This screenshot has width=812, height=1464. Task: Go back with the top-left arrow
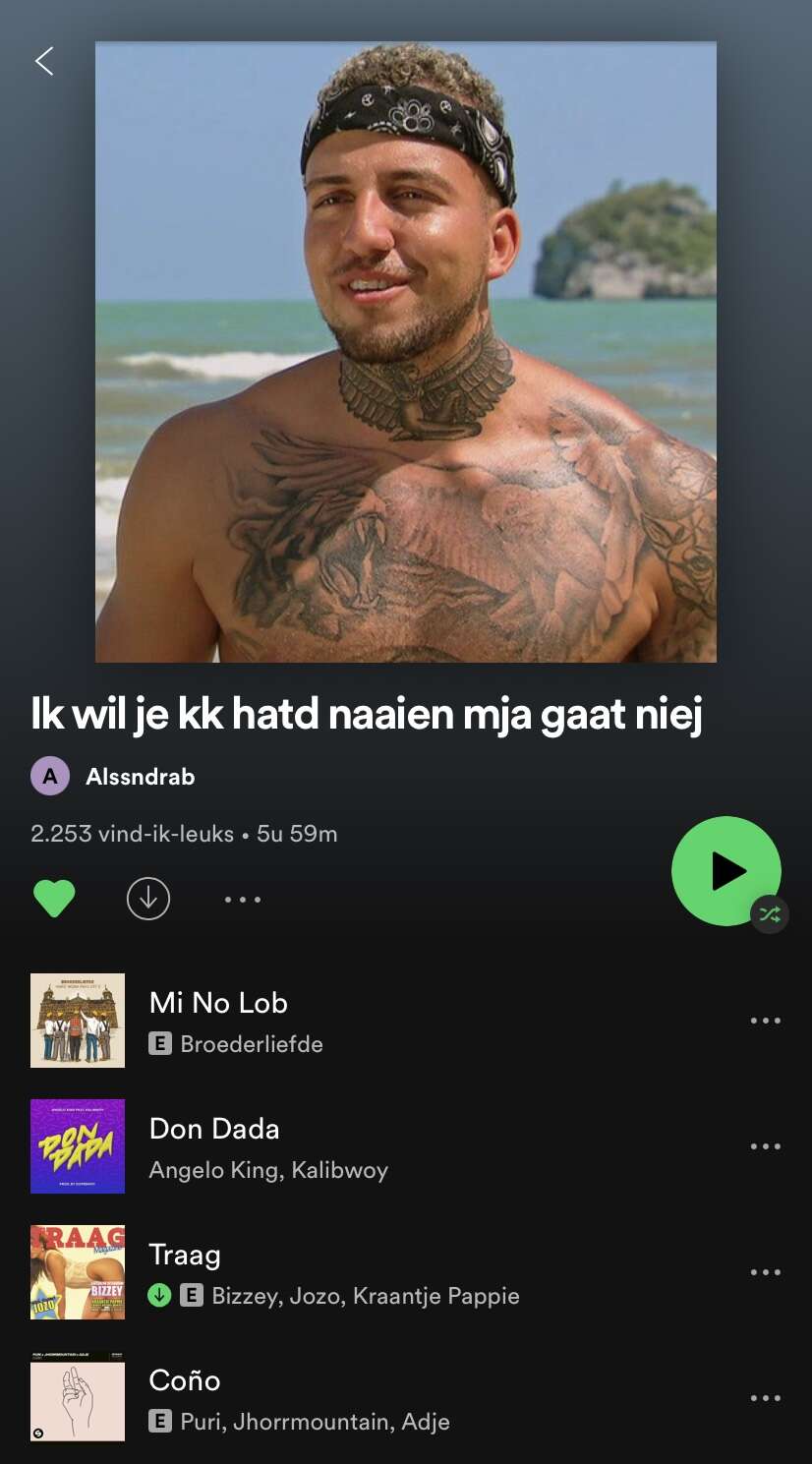tap(44, 61)
